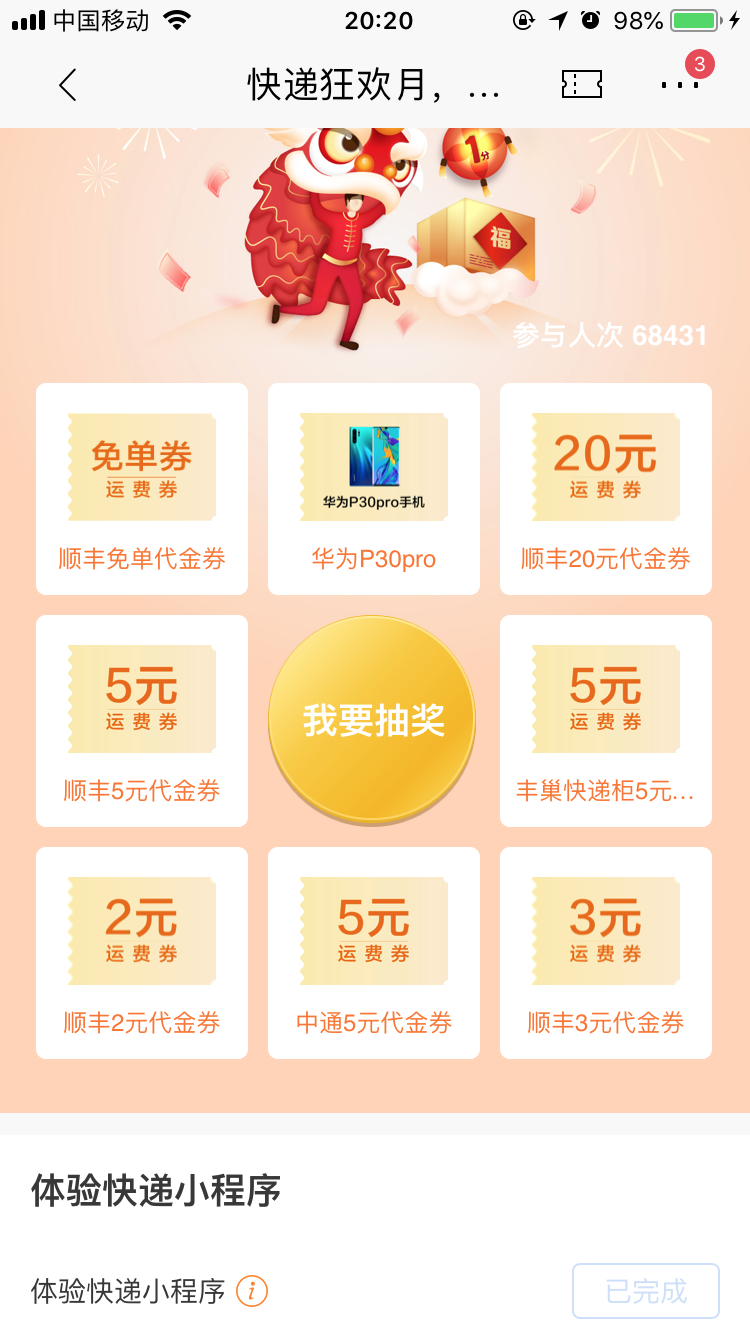The height and width of the screenshot is (1334, 750).
Task: Select the 中通5元代金券 prize card
Action: coord(373,952)
